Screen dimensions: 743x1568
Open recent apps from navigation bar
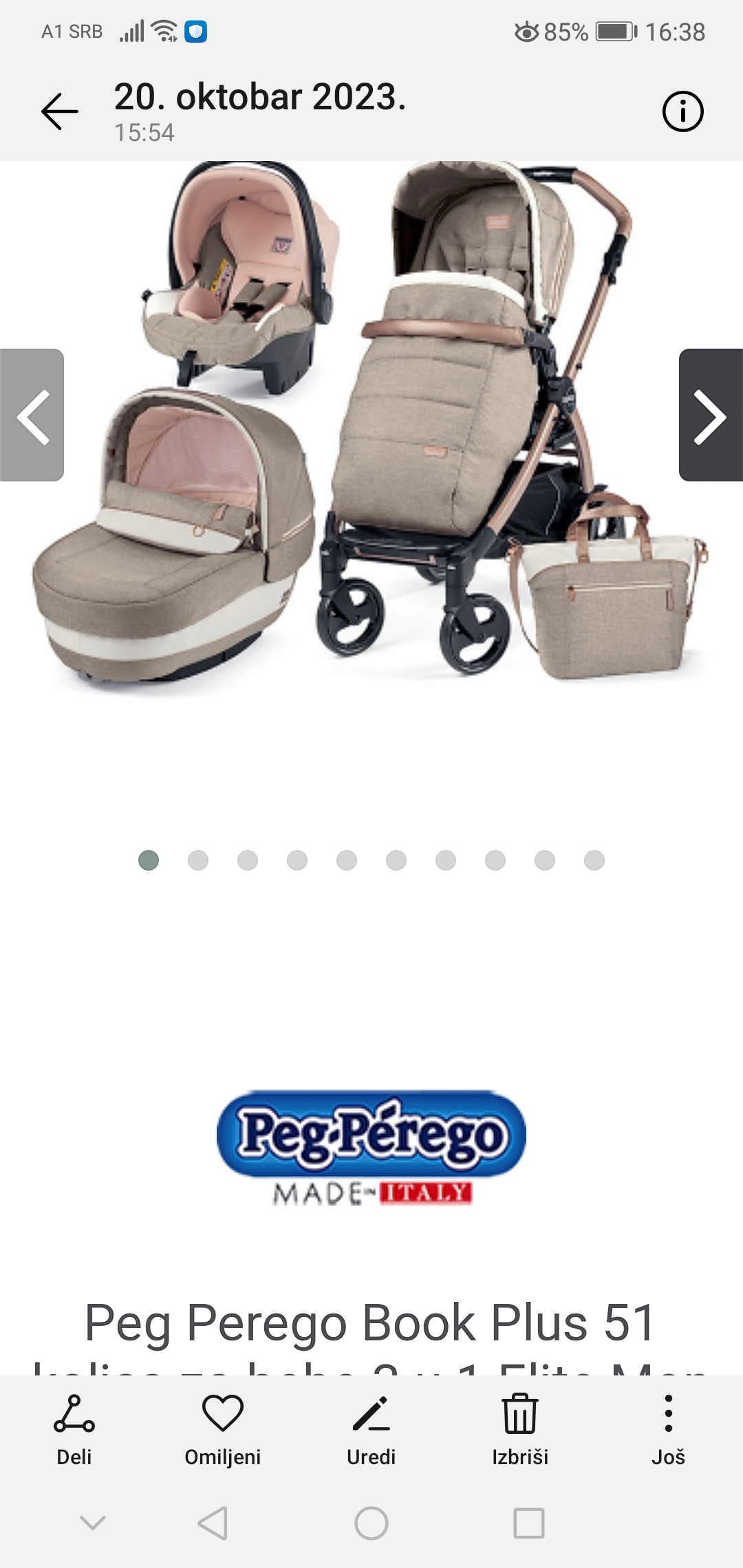coord(529,1523)
